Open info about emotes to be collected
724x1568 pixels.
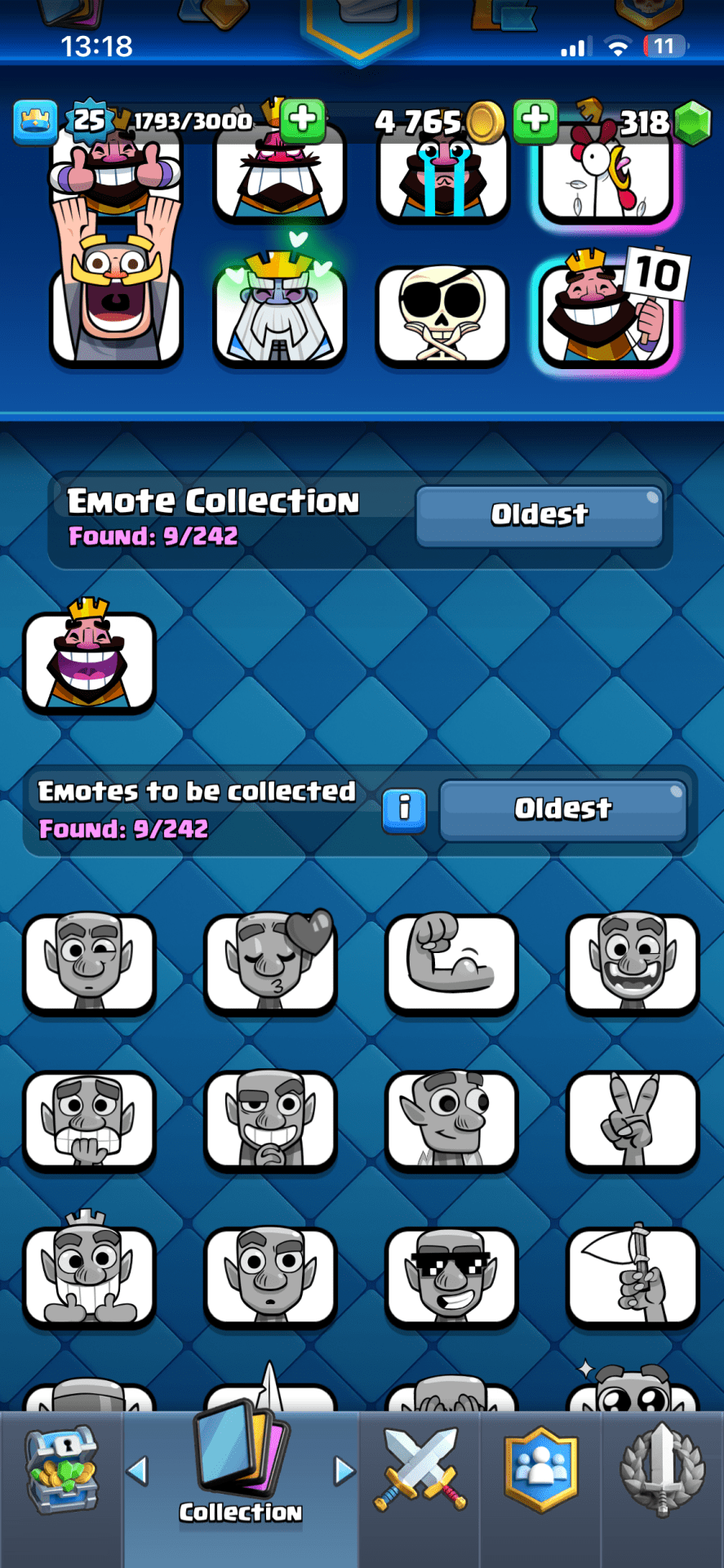404,809
